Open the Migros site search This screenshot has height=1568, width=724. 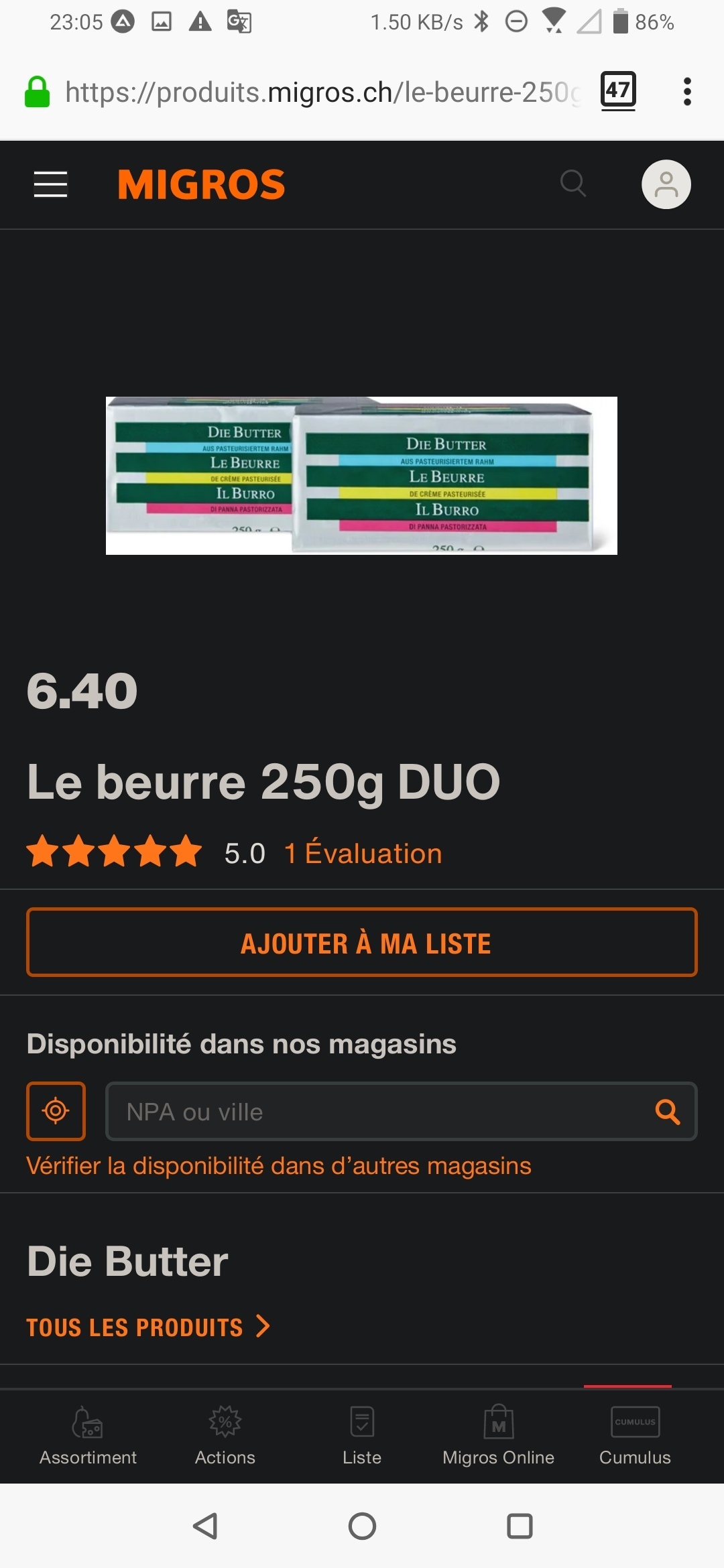click(573, 183)
